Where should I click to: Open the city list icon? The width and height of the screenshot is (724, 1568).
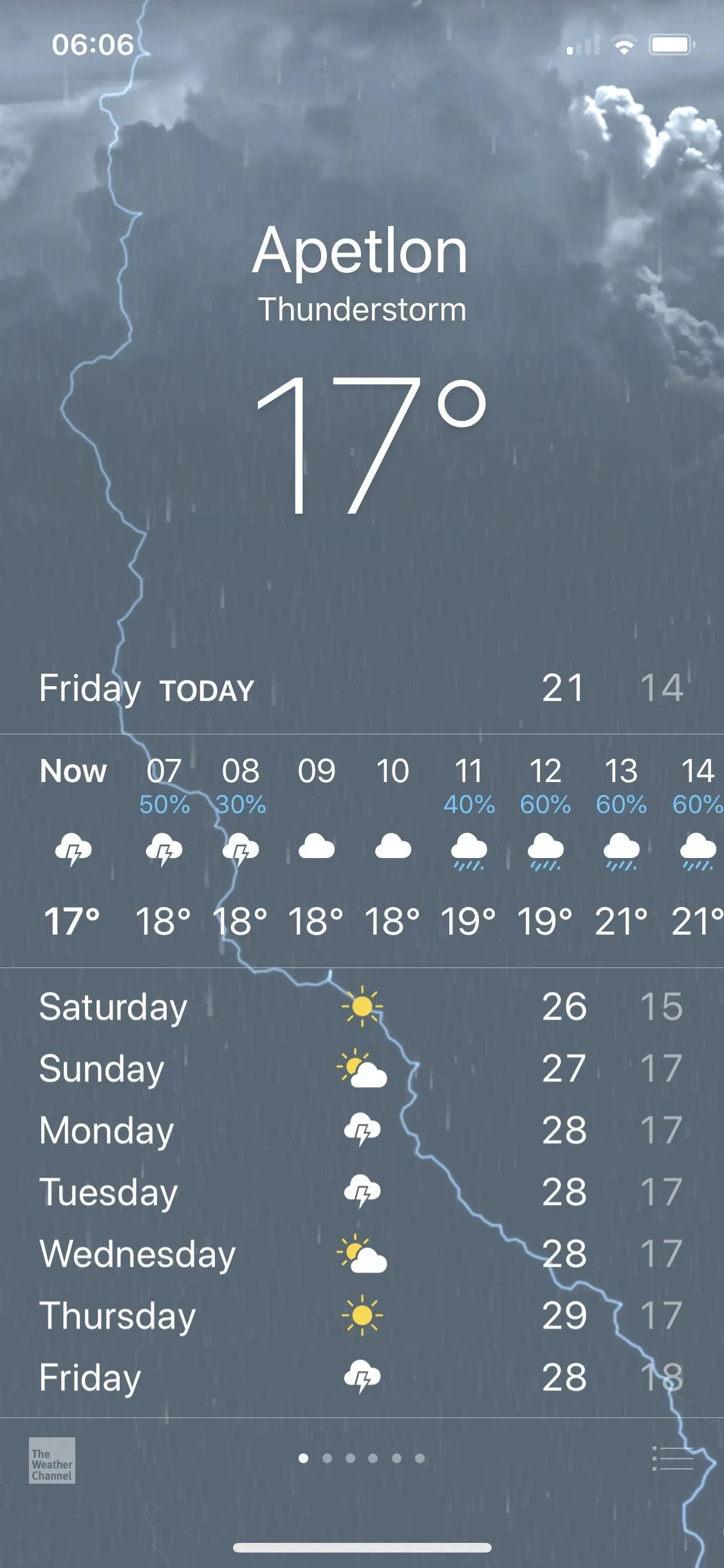pos(673,1459)
